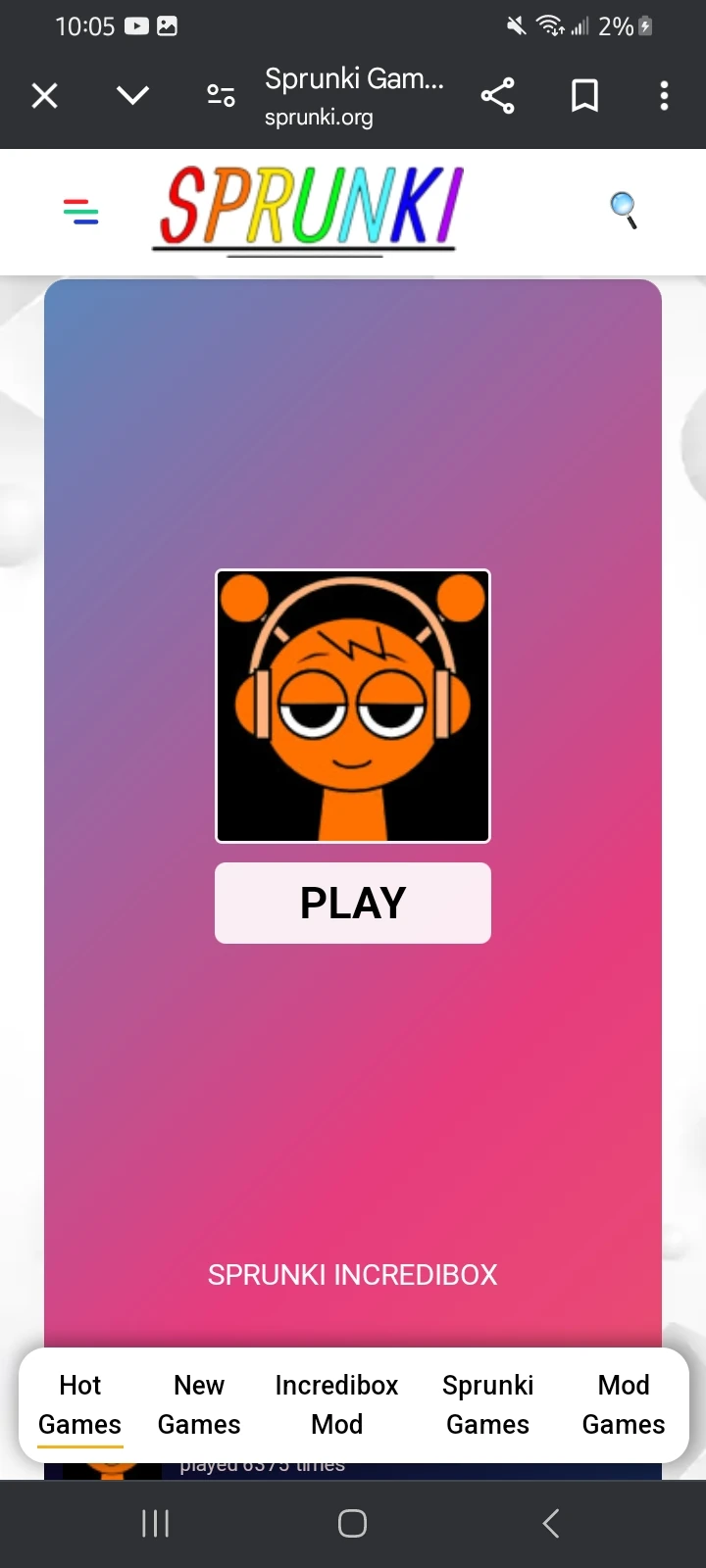This screenshot has height=1568, width=706.
Task: Open browser settings via the tune icon
Action: pyautogui.click(x=221, y=95)
